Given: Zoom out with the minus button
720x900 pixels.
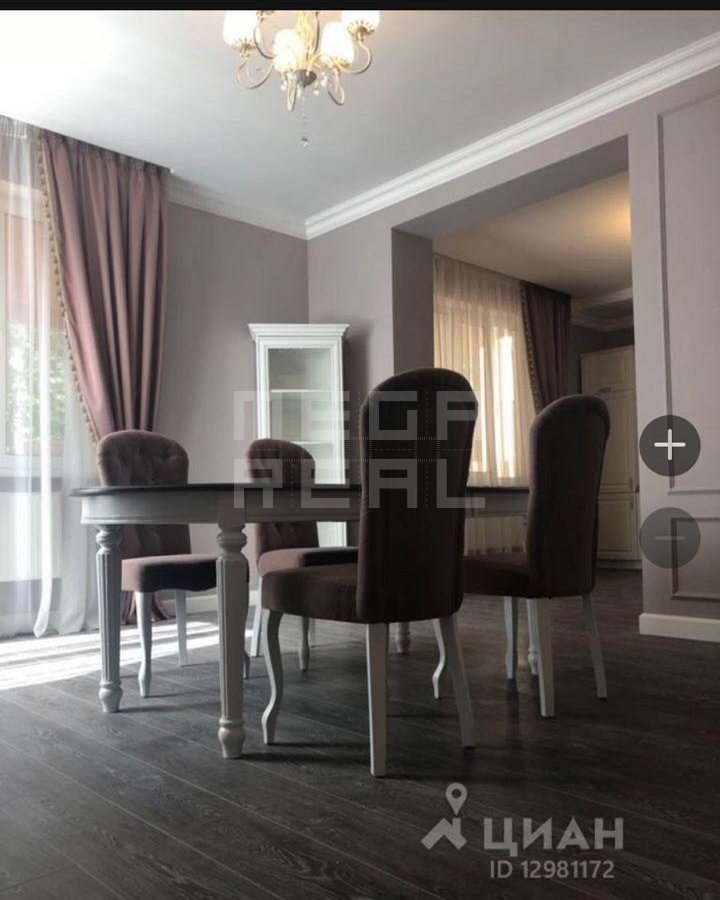Looking at the screenshot, I should point(669,538).
